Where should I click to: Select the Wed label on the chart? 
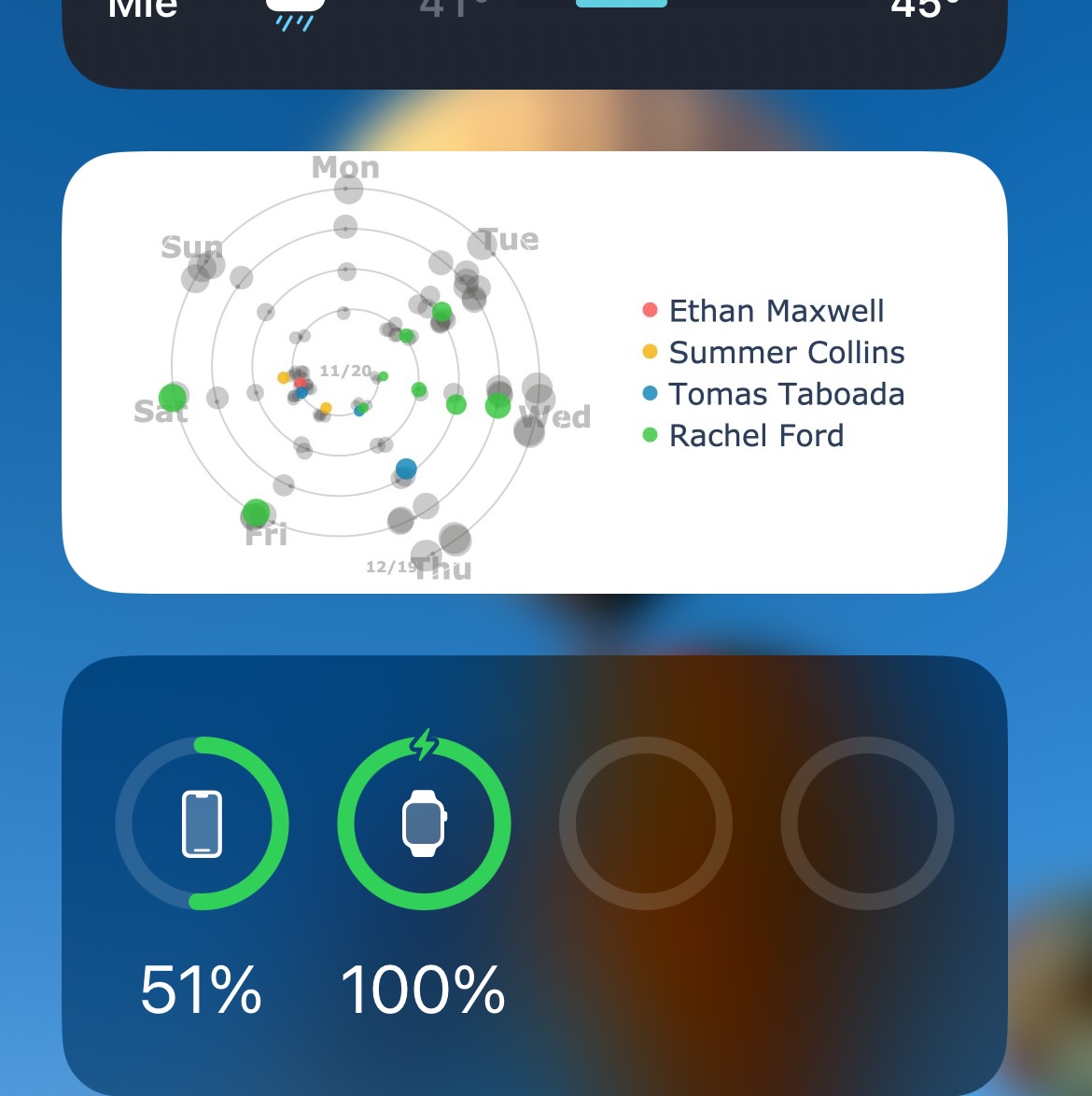[554, 417]
